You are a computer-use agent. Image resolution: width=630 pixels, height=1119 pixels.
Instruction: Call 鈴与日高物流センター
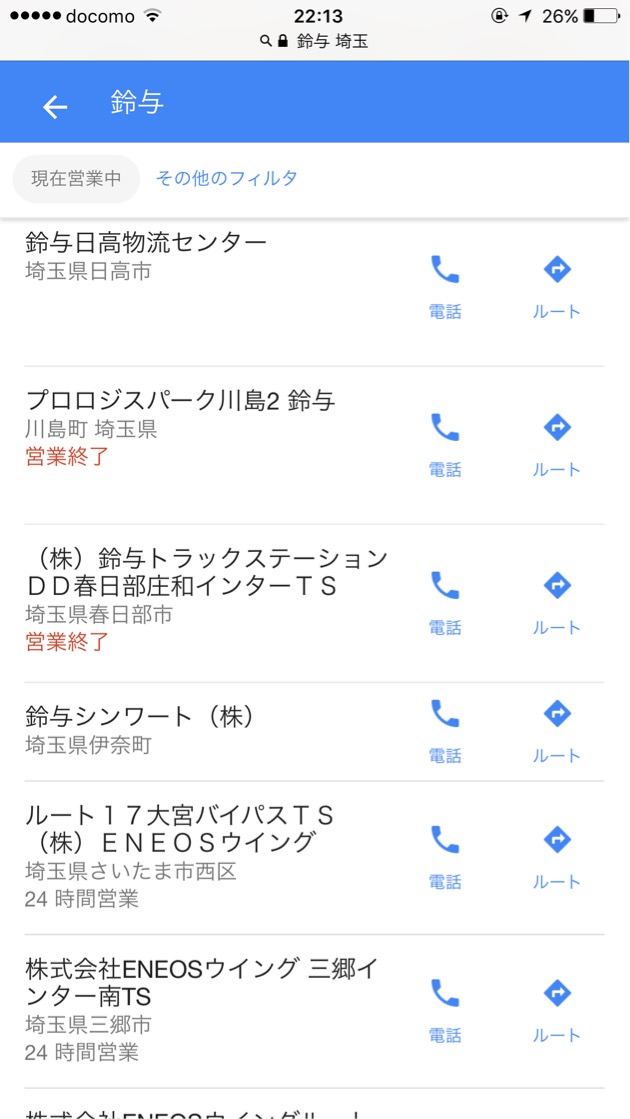445,286
